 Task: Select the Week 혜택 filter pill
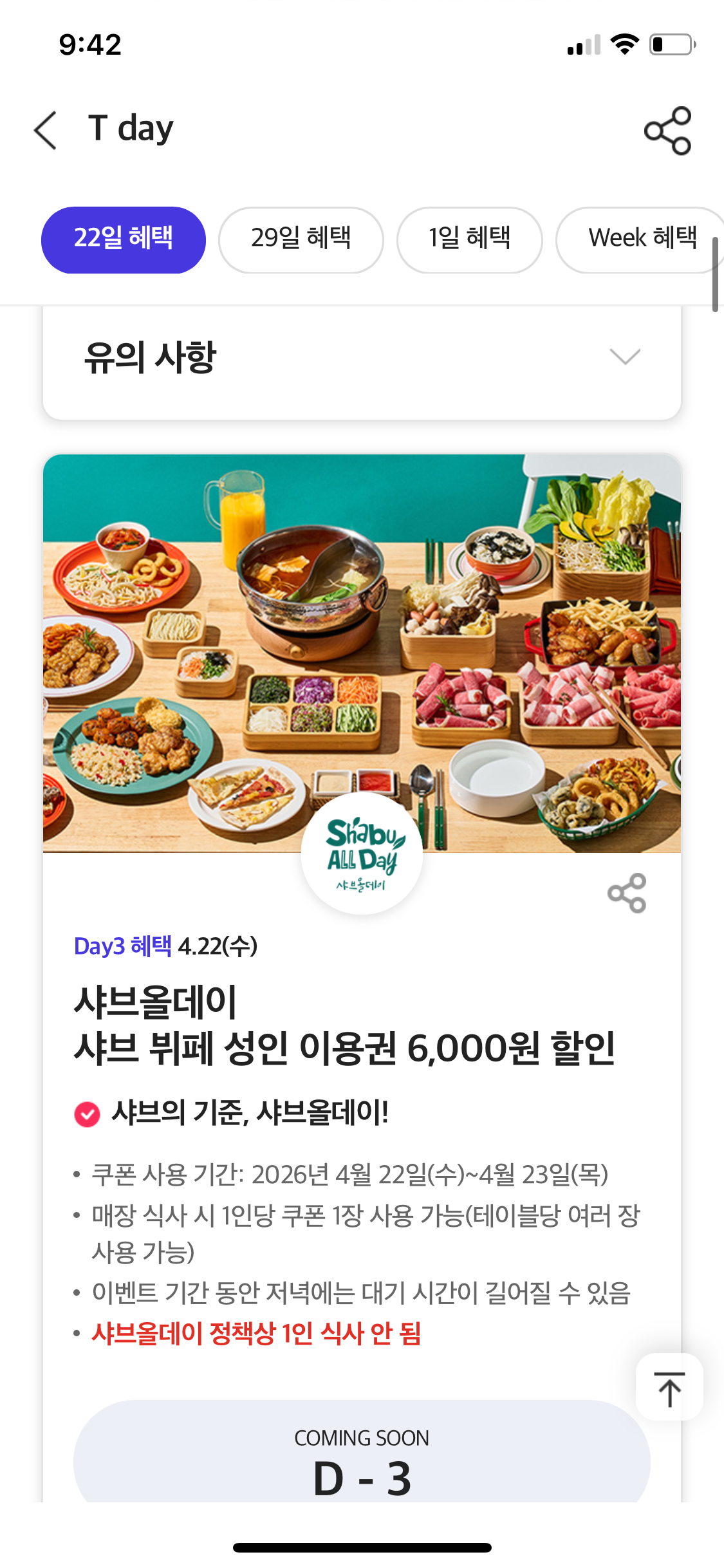642,239
